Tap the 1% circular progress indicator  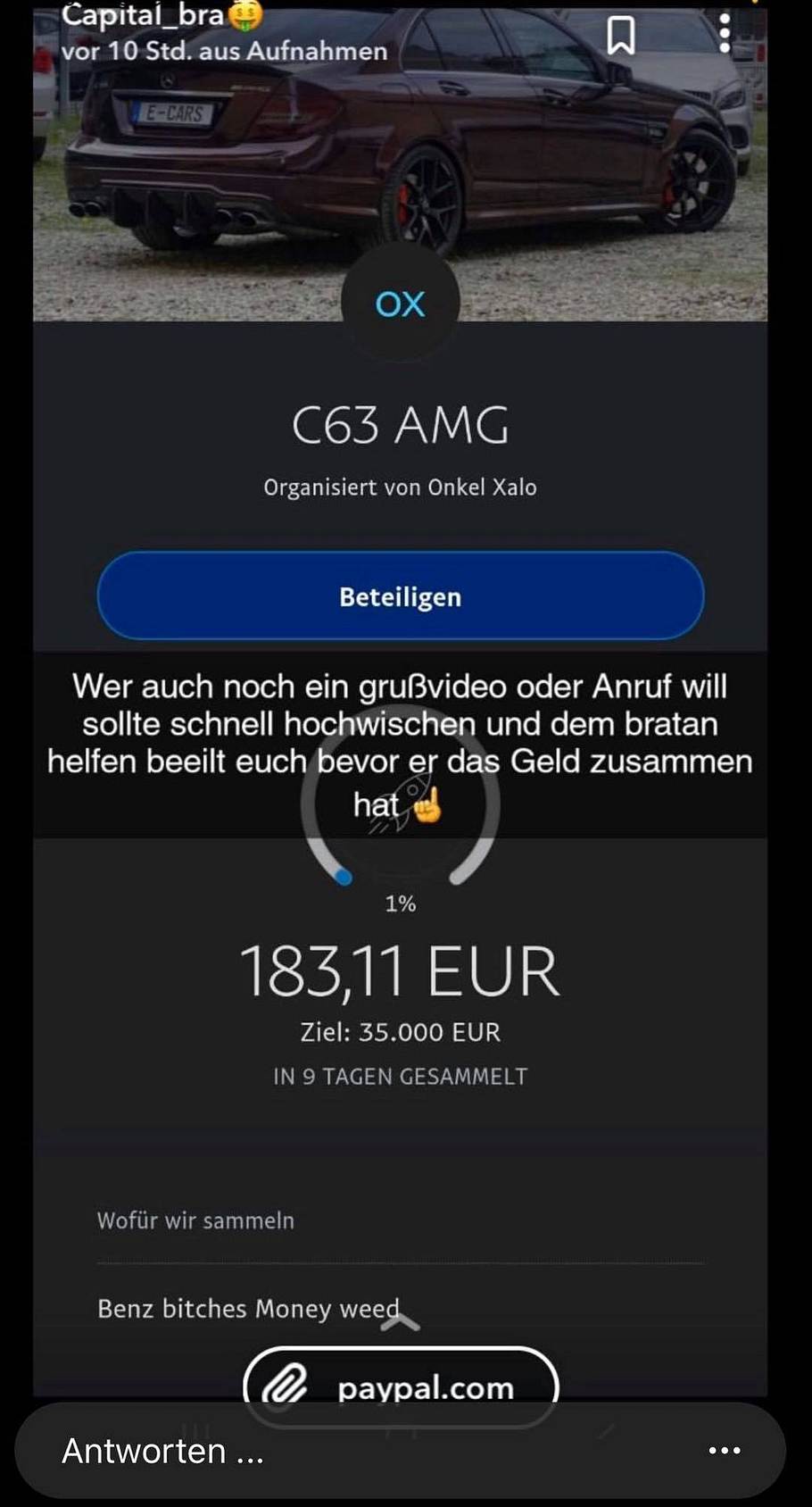pyautogui.click(x=401, y=903)
